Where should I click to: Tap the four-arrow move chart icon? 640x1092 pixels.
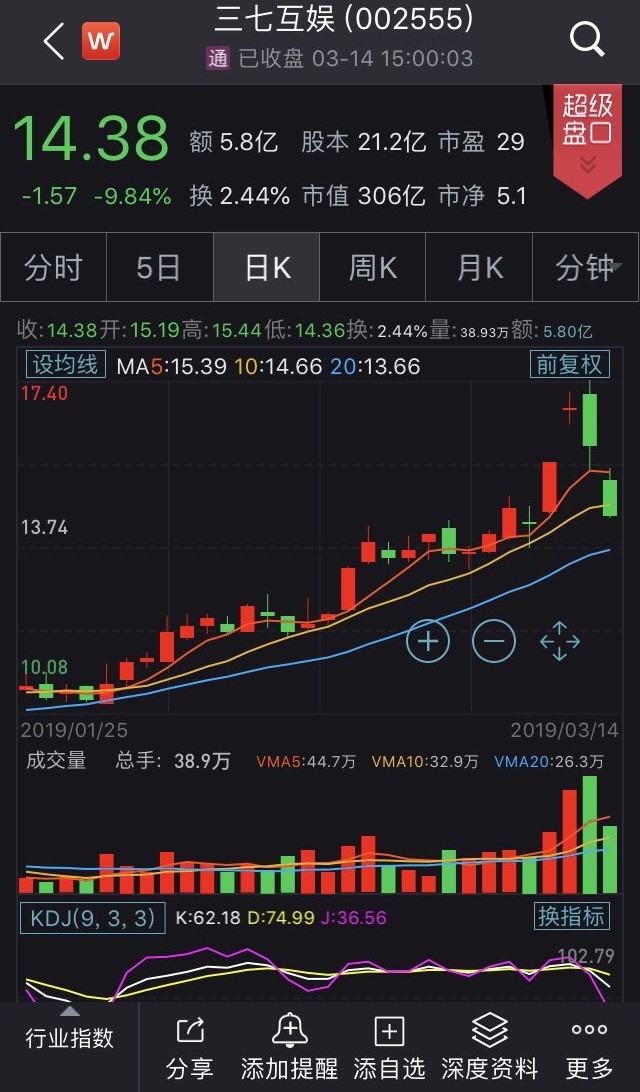tap(560, 641)
